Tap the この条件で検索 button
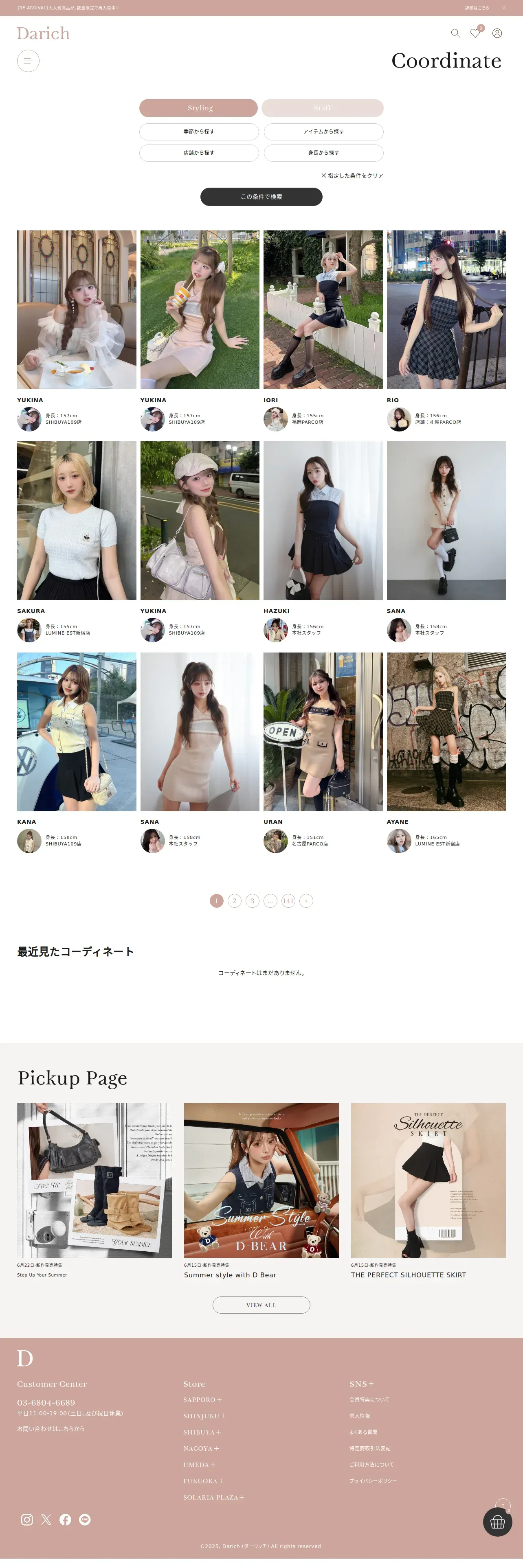 click(x=261, y=197)
